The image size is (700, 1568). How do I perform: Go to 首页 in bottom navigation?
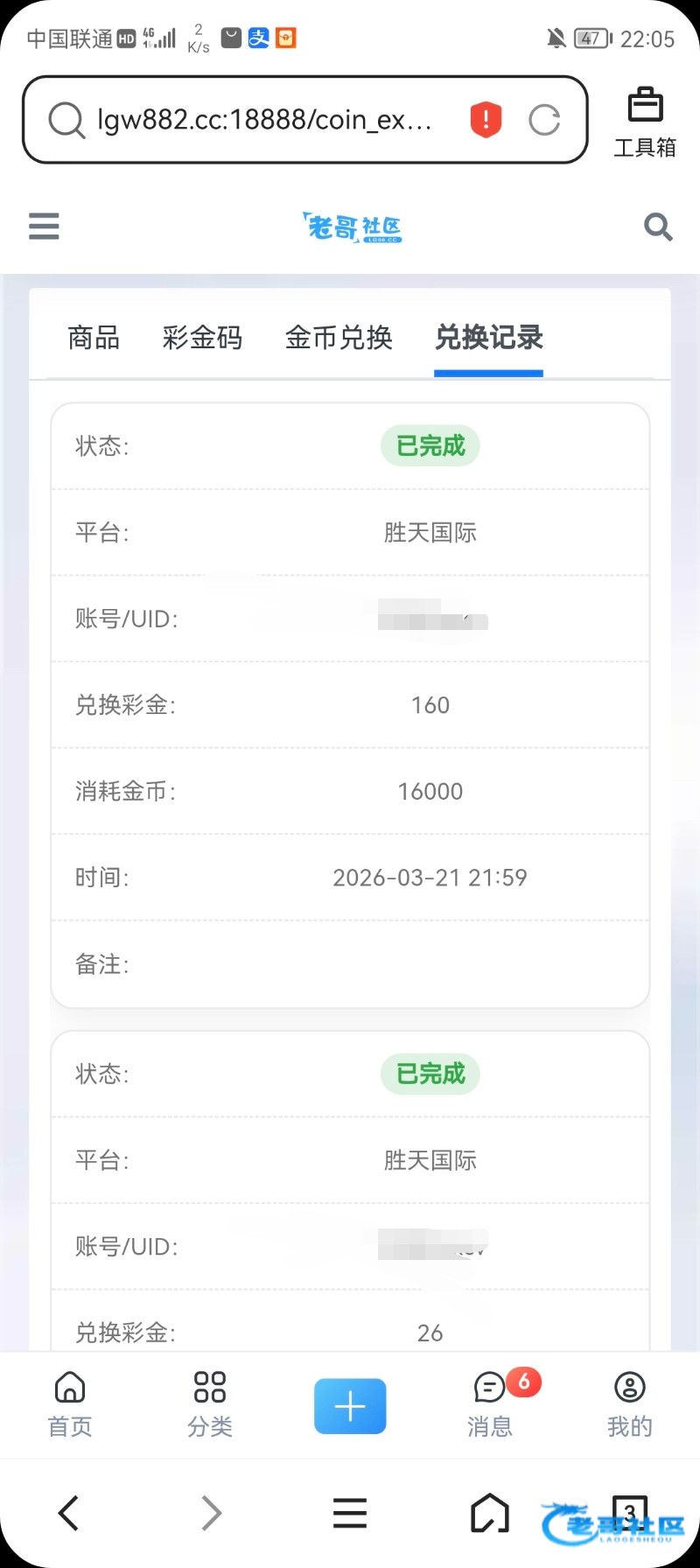pos(70,1404)
